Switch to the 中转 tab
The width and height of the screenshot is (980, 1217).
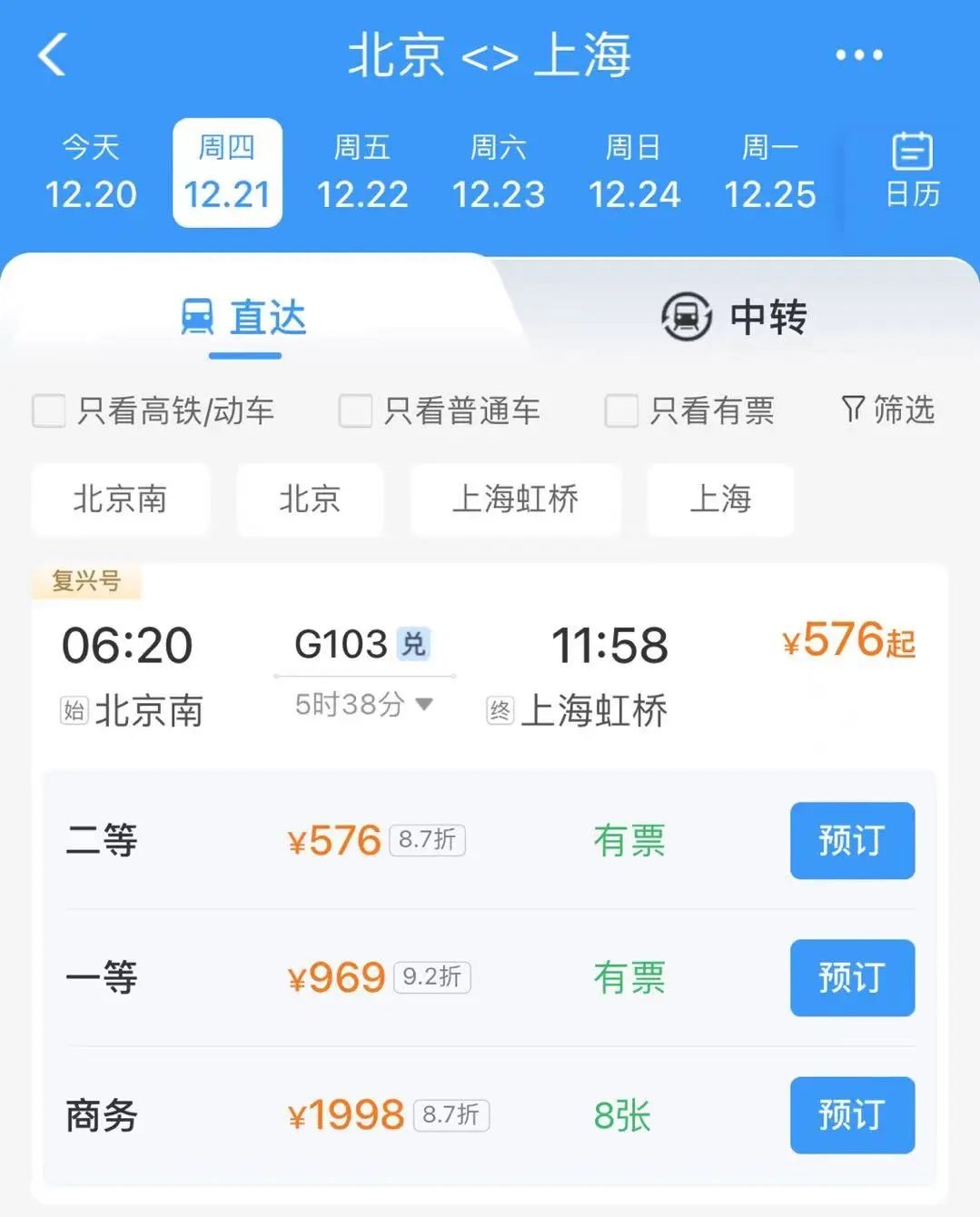[734, 317]
